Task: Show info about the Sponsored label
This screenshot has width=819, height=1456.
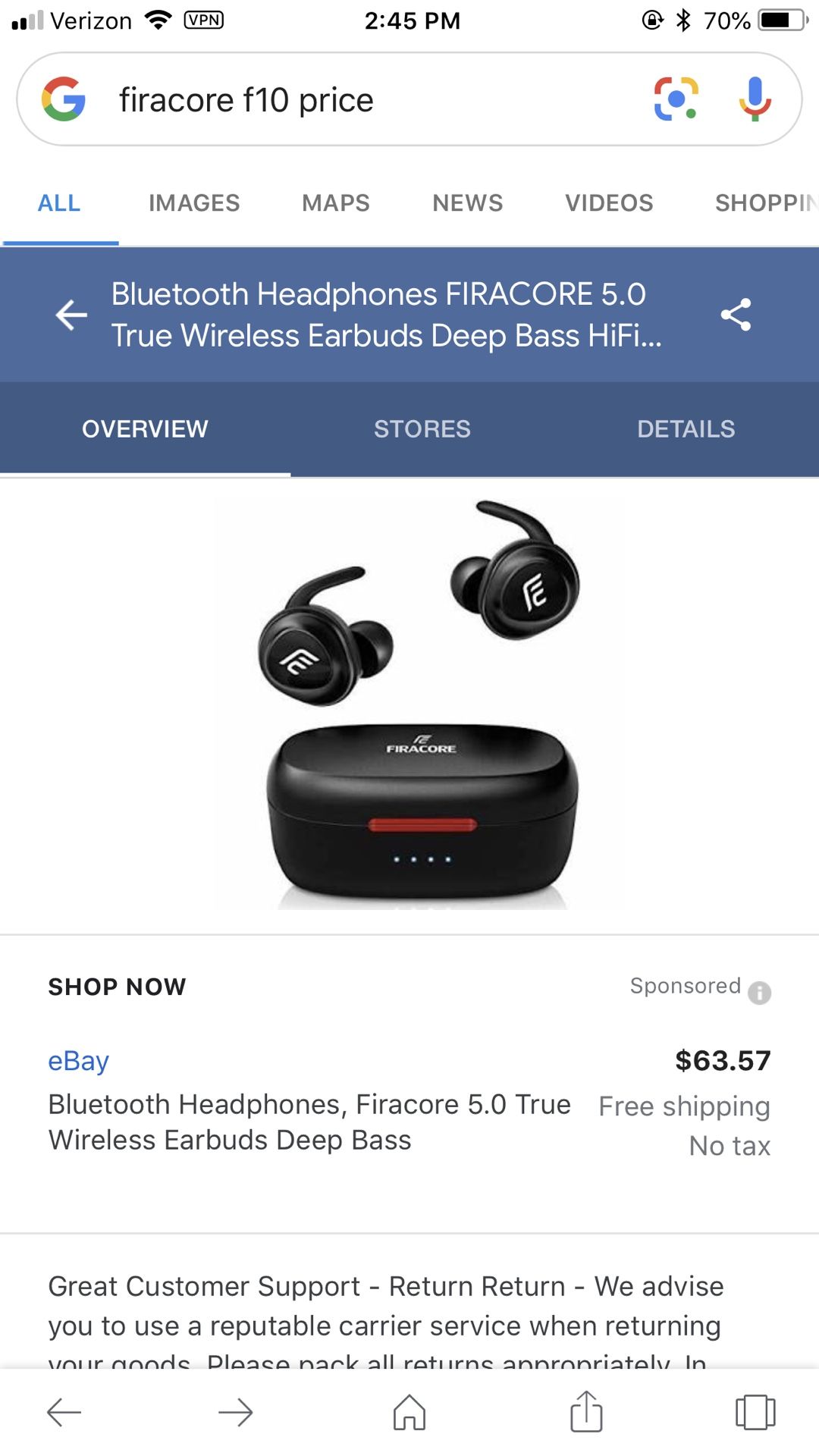Action: coord(759,992)
